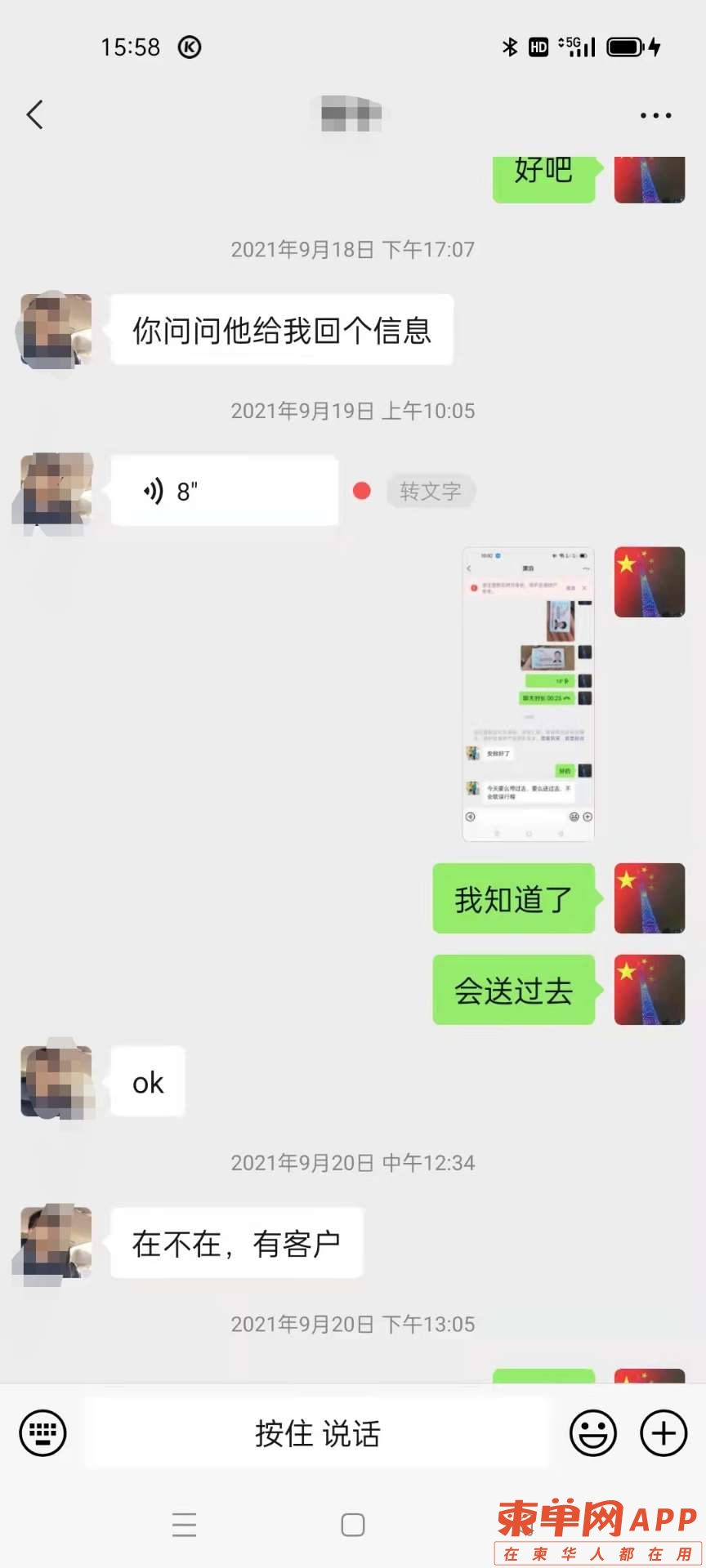This screenshot has height=1568, width=706.
Task: Tap the 按住 说话 hold-to-talk button
Action: click(x=317, y=1432)
